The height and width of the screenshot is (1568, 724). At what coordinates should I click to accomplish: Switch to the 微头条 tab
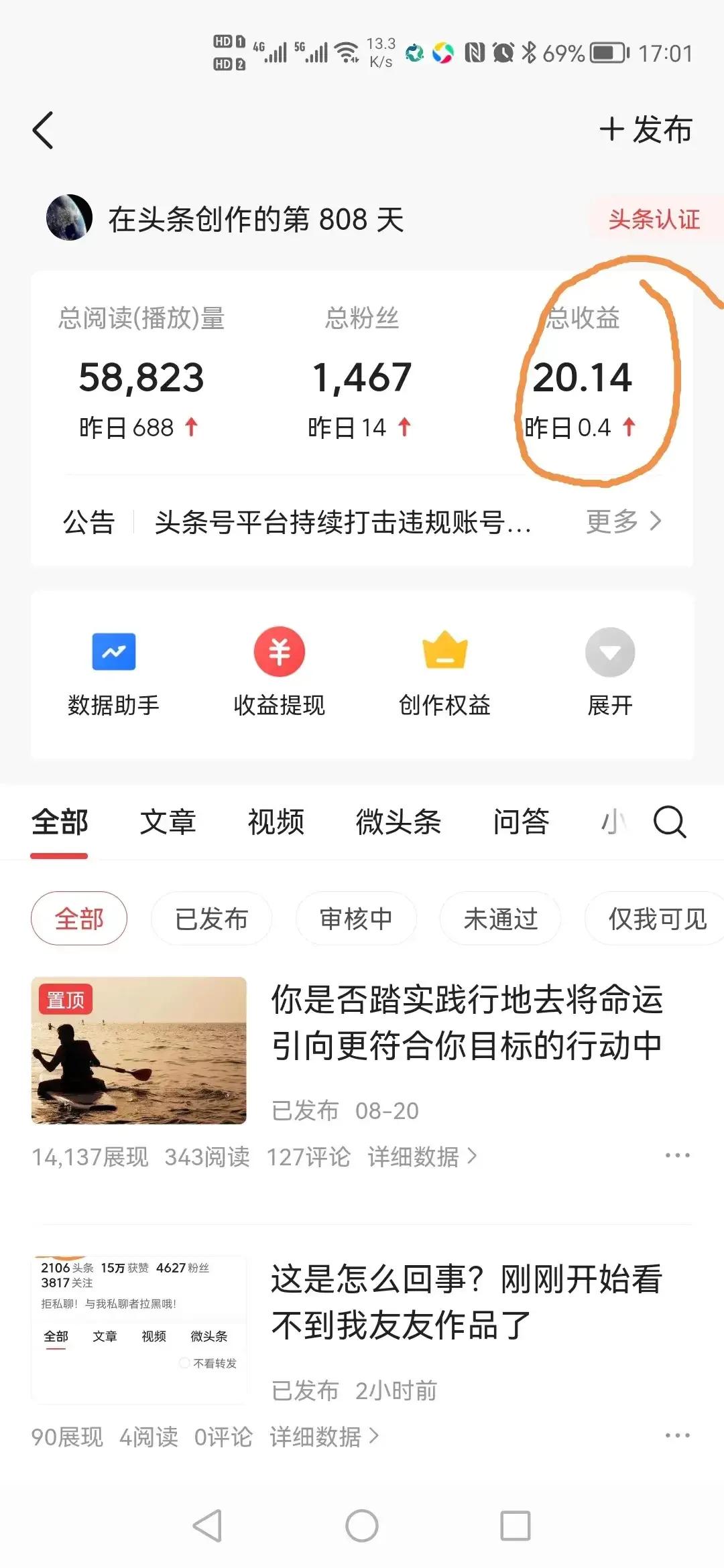(399, 823)
